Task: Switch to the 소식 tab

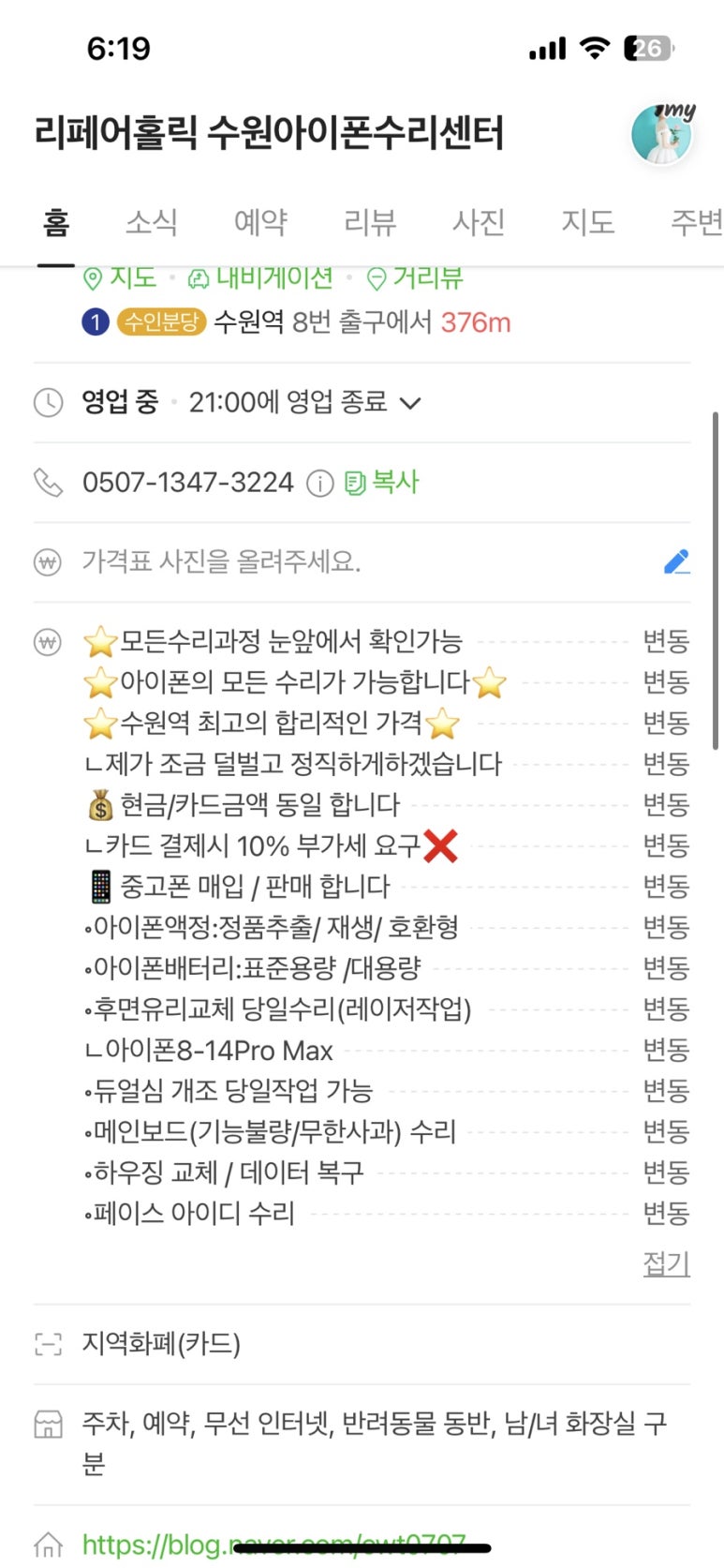Action: 151,222
